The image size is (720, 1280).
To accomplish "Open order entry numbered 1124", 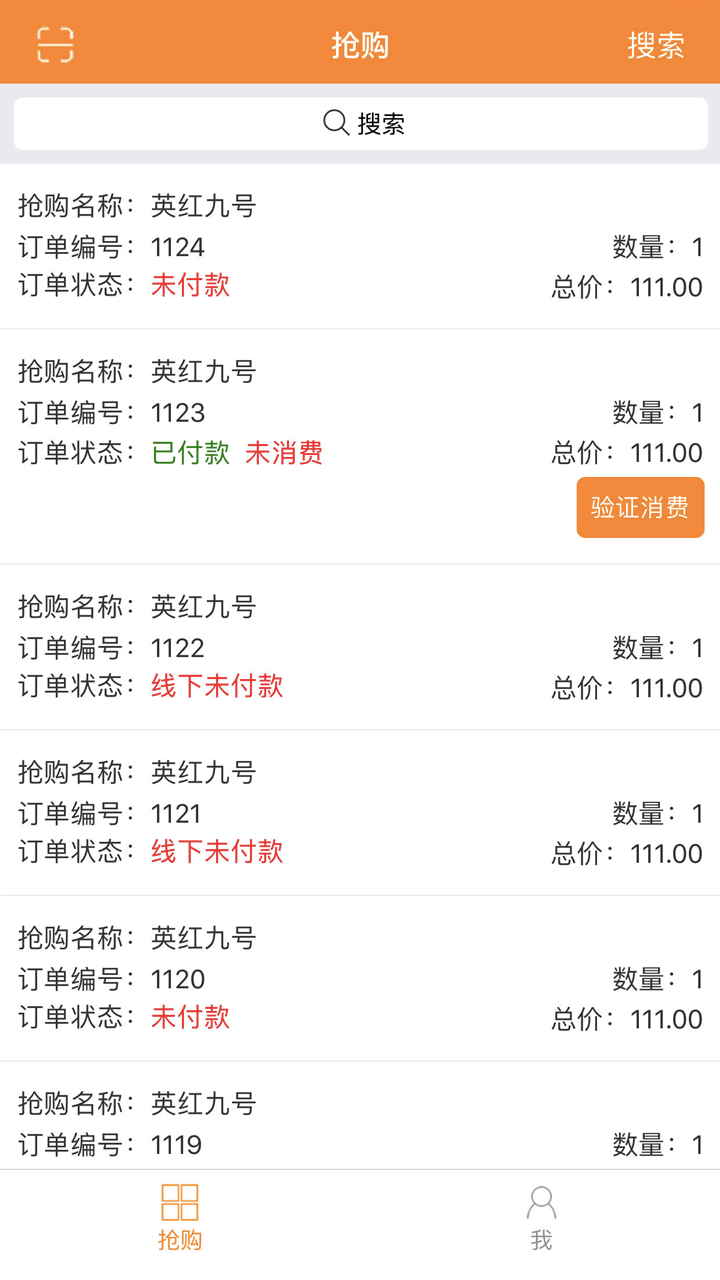I will [x=360, y=246].
